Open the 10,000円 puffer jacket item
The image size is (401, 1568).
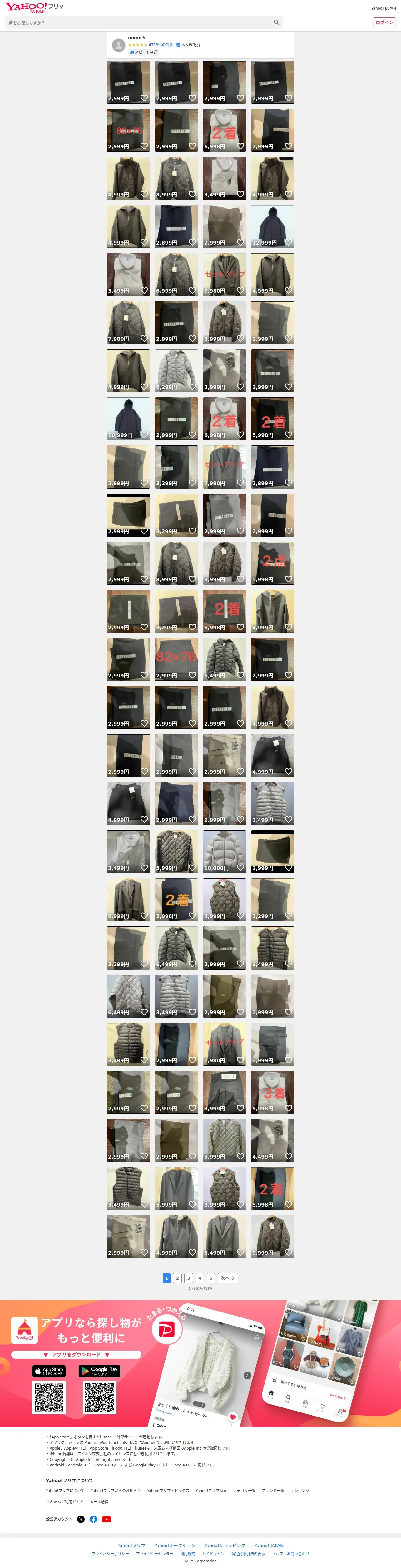[x=225, y=851]
